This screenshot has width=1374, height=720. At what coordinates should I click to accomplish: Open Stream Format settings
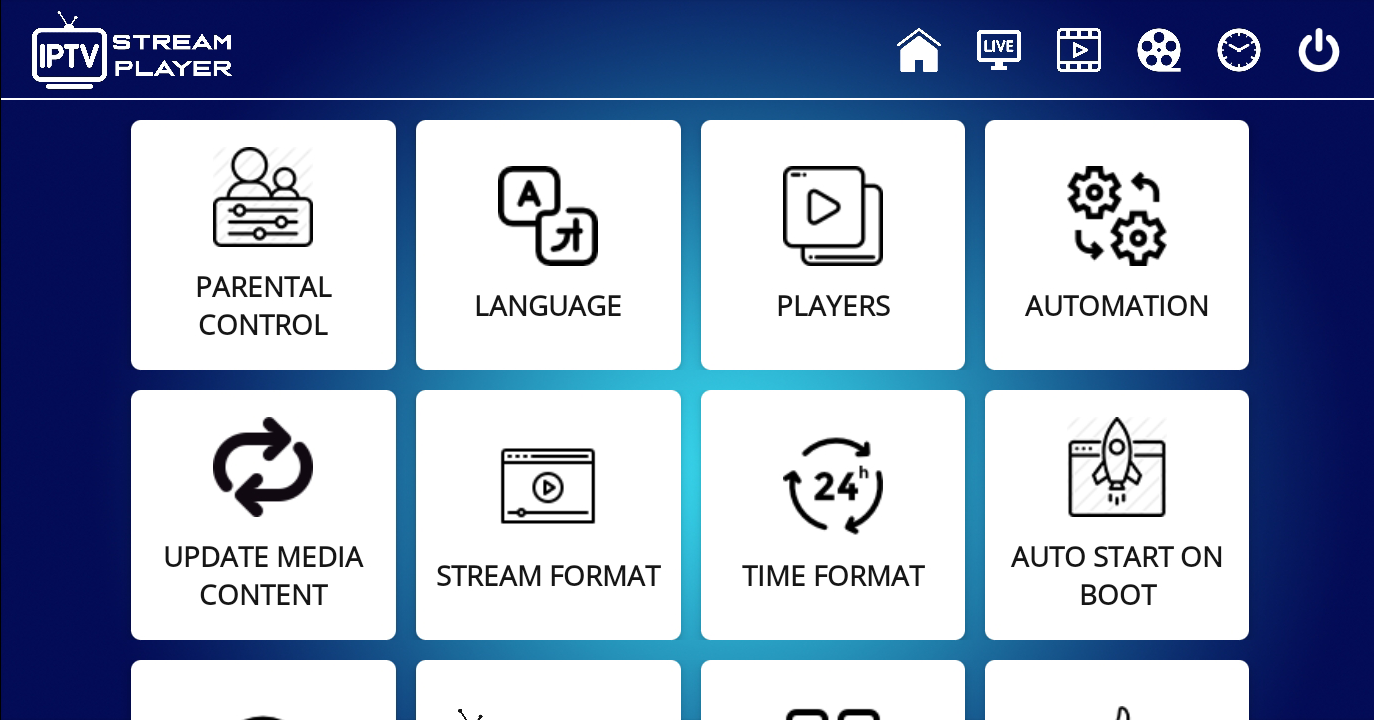click(x=548, y=515)
